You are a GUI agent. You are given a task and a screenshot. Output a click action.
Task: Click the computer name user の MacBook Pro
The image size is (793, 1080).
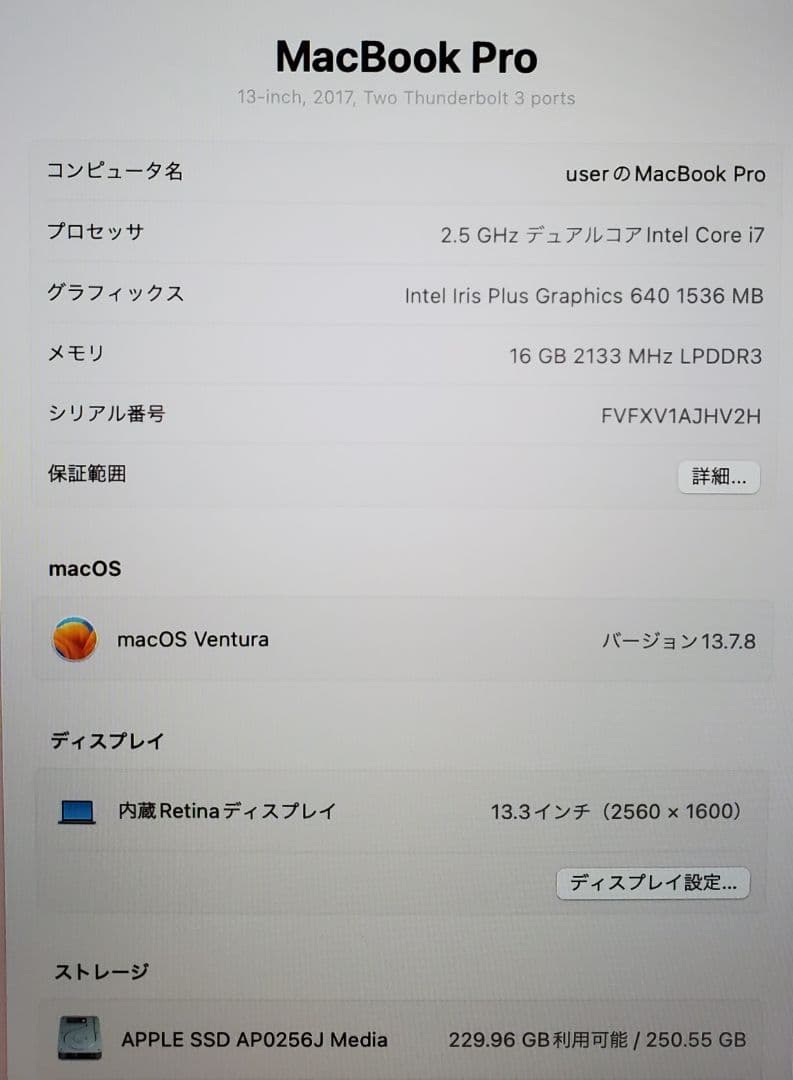click(x=663, y=173)
